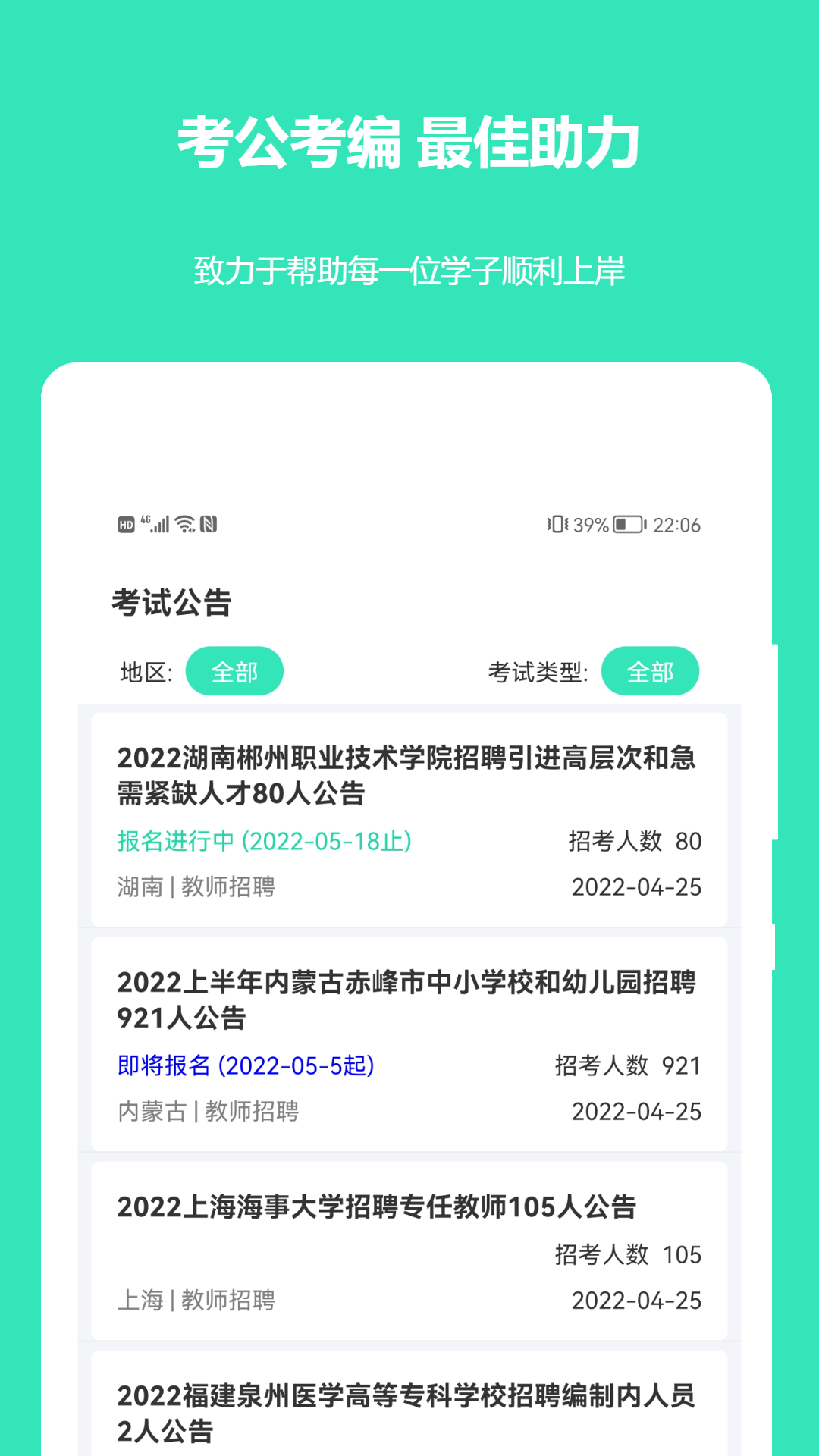Click the 湖南 | 教师招聘 category label

point(196,886)
